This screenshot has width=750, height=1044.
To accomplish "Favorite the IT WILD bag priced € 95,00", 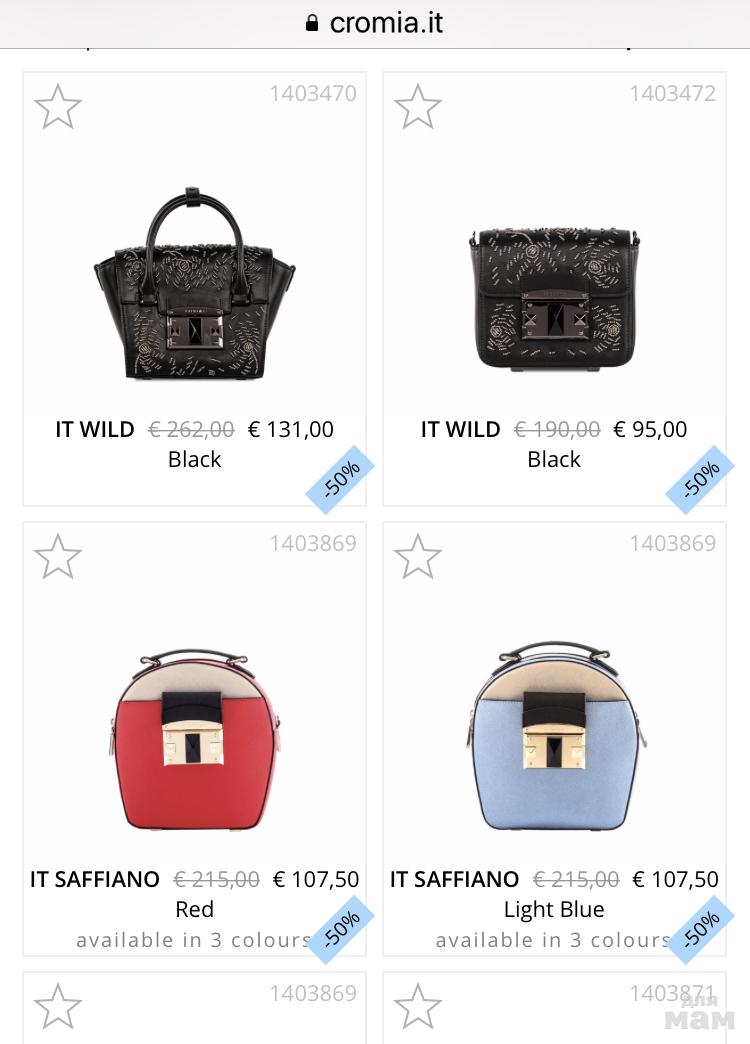I will (x=418, y=107).
